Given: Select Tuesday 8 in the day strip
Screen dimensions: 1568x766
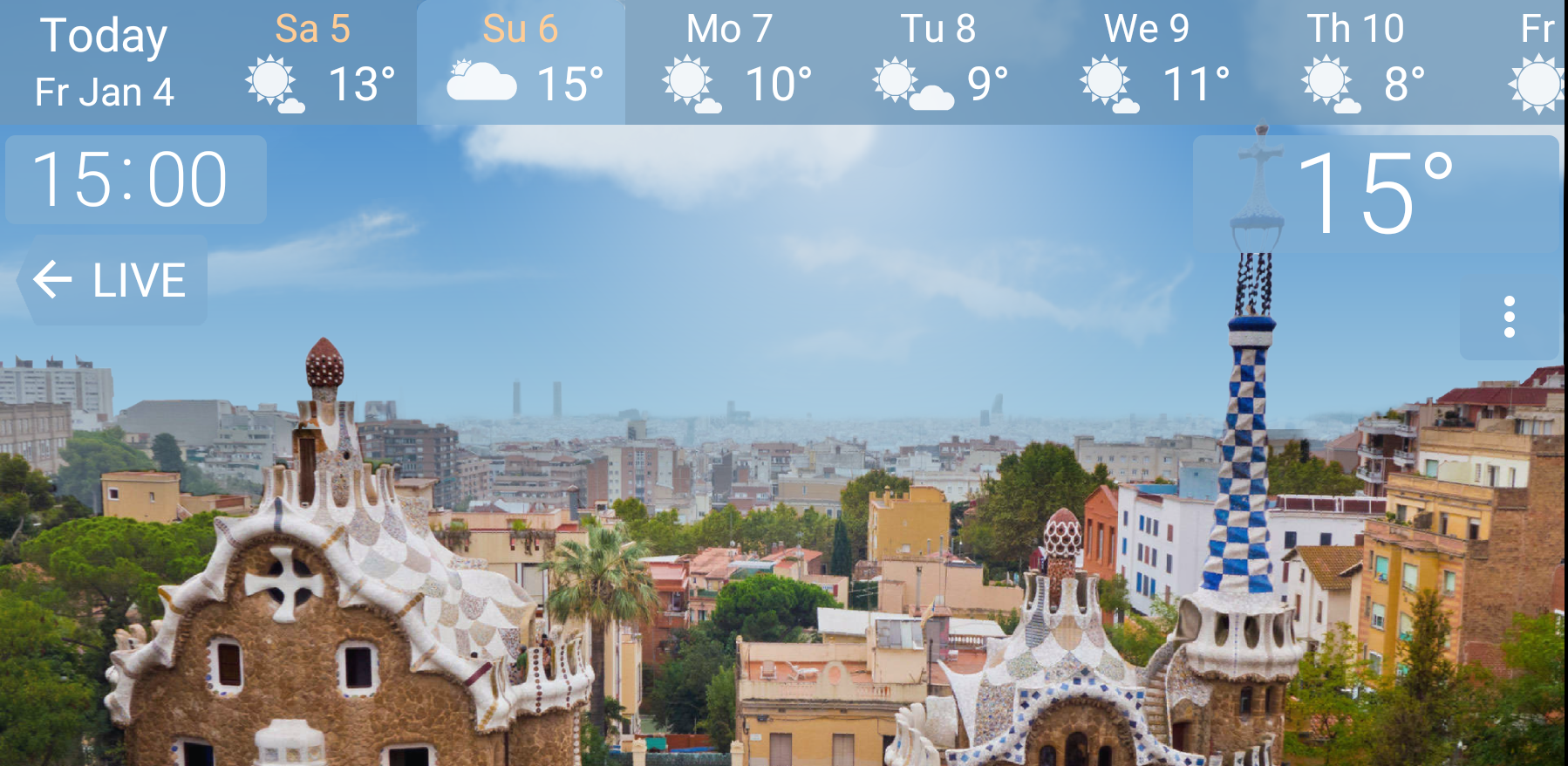Looking at the screenshot, I should 938,63.
